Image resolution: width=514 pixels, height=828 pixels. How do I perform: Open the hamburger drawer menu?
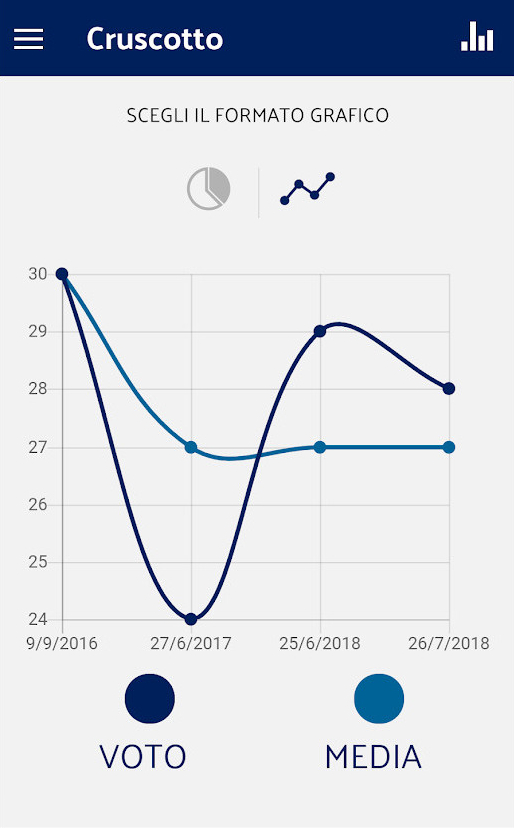pos(29,39)
